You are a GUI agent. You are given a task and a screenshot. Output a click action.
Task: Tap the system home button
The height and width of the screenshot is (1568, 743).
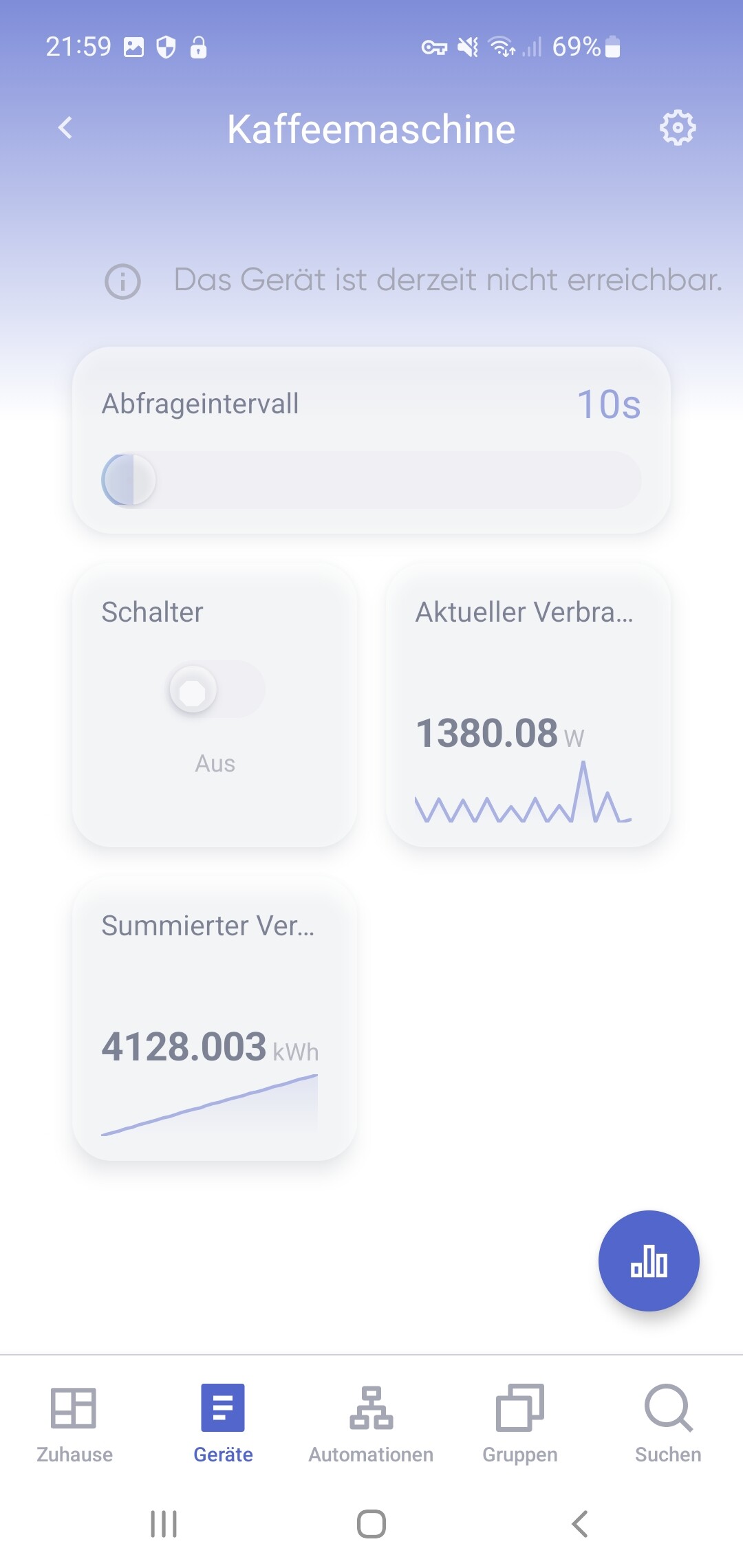click(371, 1524)
